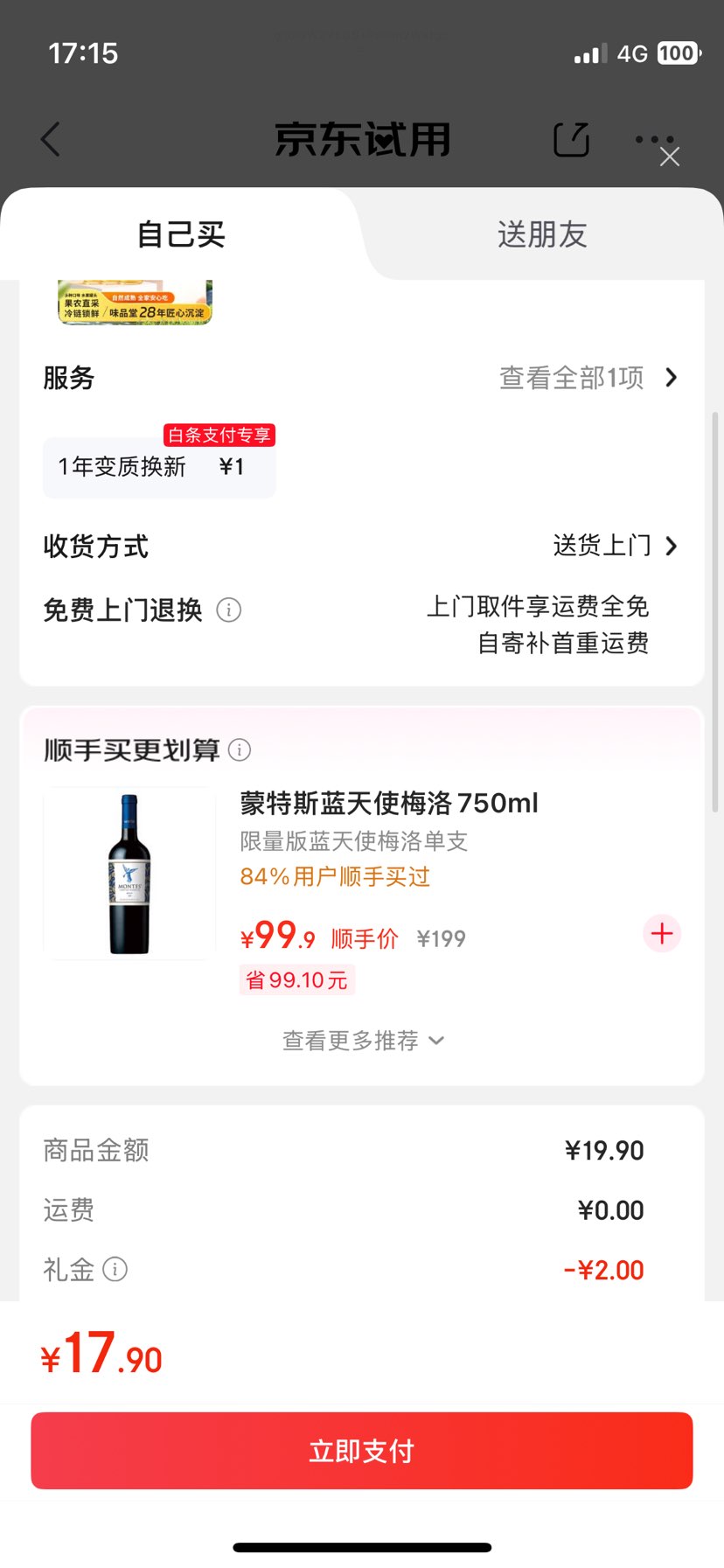The image size is (724, 1568).
Task: Tap the wine bottle product thumbnail
Action: tap(129, 873)
